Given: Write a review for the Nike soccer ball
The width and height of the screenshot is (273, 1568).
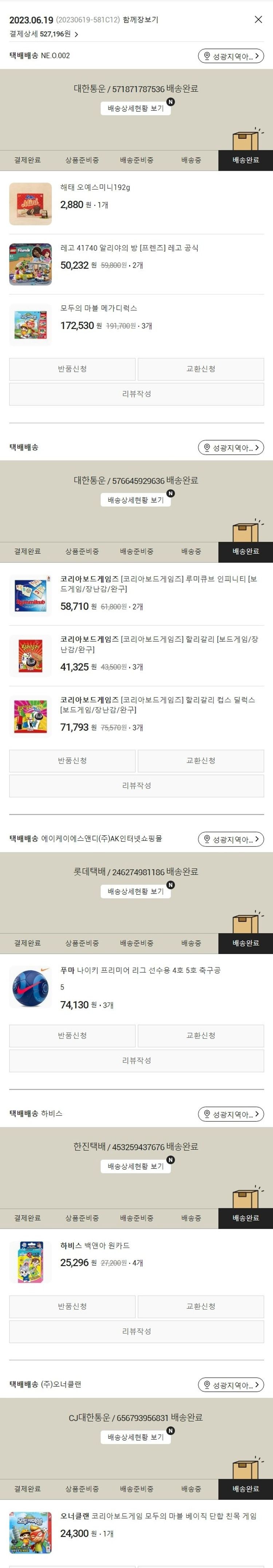Looking at the screenshot, I should pos(136,1060).
